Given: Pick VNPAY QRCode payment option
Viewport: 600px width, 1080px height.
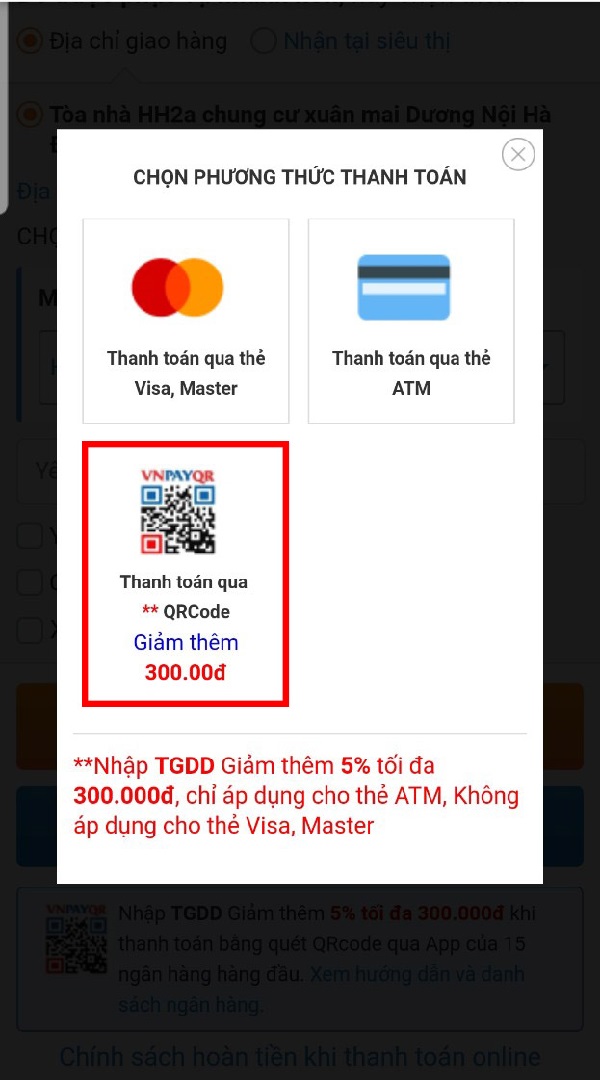Looking at the screenshot, I should pos(186,573).
